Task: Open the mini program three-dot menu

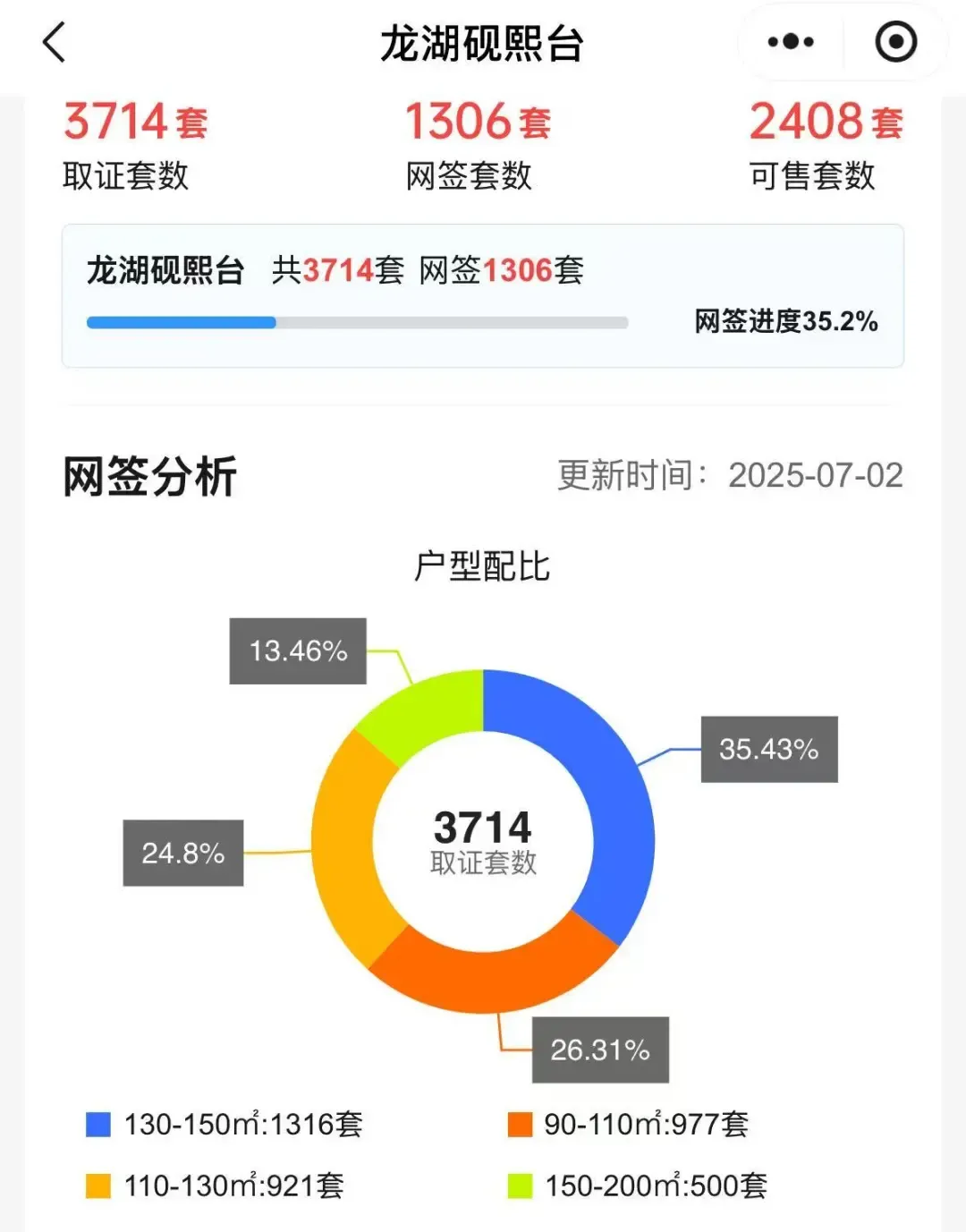Action: 791,42
